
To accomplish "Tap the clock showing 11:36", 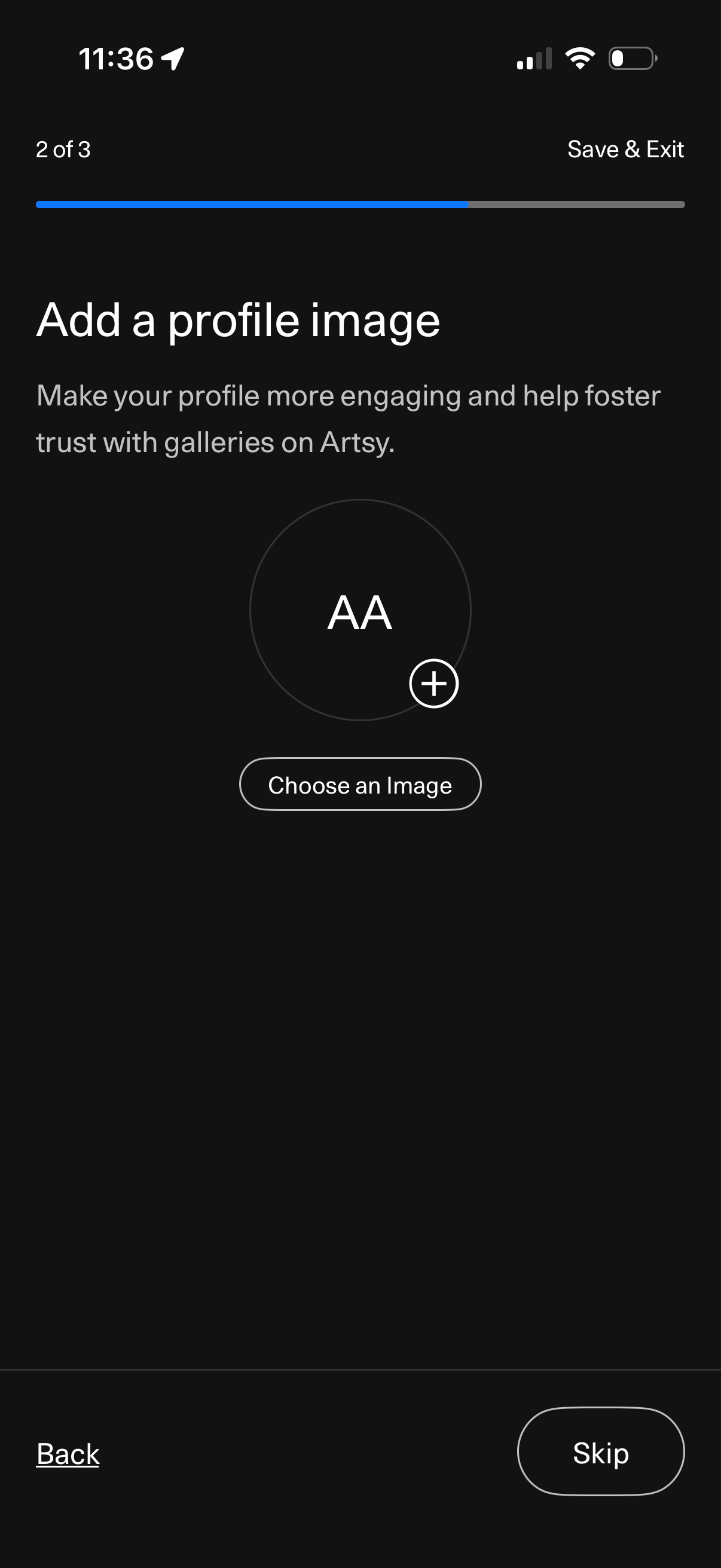I will pos(118,58).
